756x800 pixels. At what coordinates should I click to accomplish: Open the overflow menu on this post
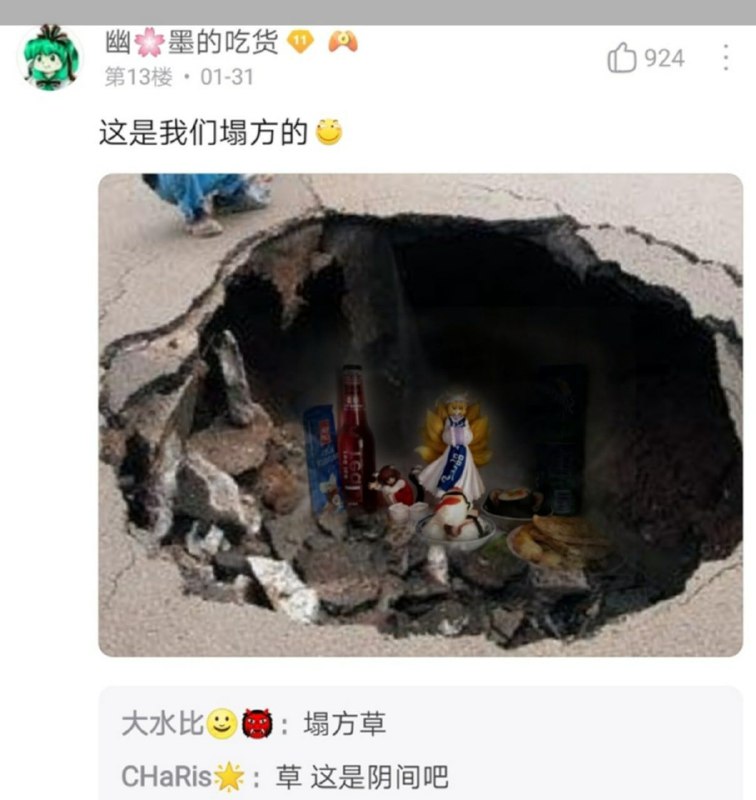pos(726,58)
